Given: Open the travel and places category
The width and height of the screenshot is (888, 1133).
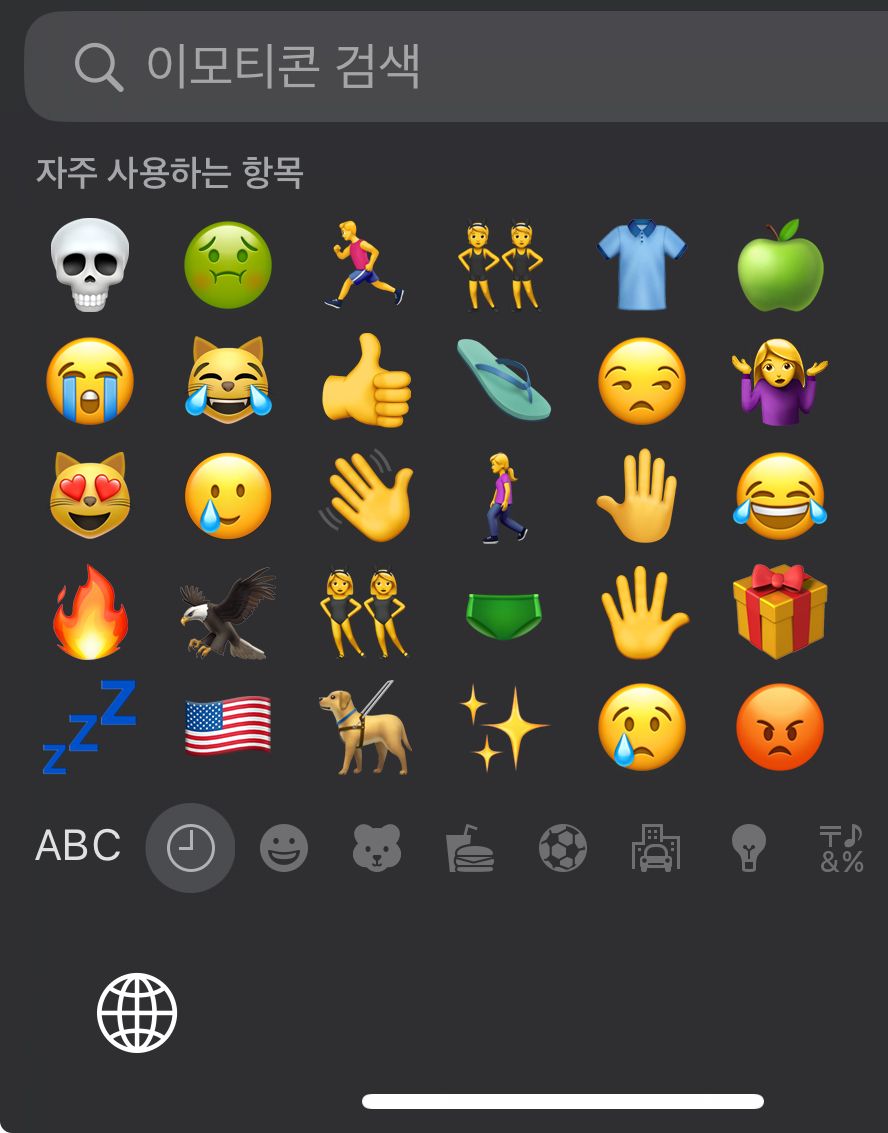Looking at the screenshot, I should 656,848.
